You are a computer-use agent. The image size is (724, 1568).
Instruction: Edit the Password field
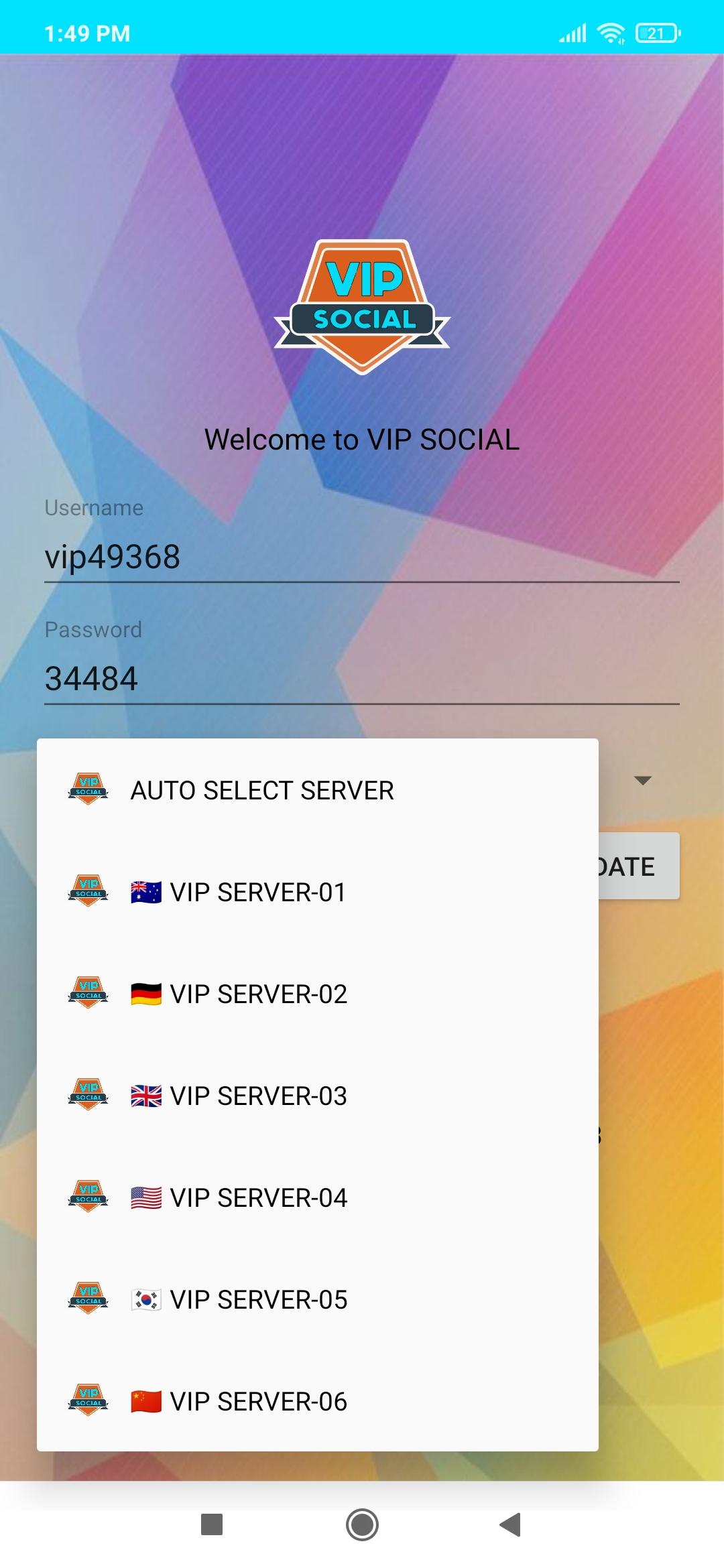pyautogui.click(x=362, y=678)
